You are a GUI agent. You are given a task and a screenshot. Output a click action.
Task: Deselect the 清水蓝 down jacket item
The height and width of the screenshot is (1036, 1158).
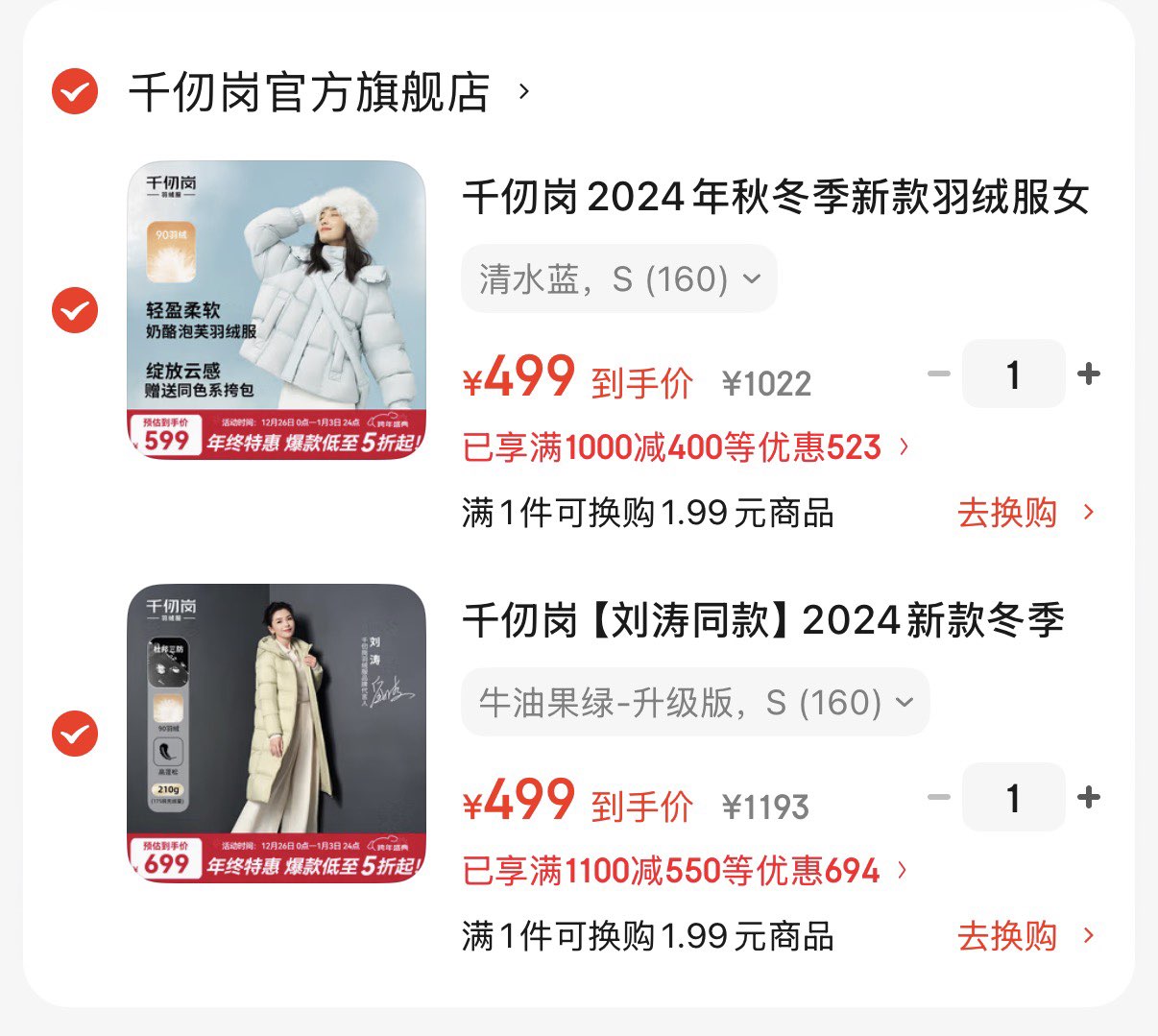(75, 310)
